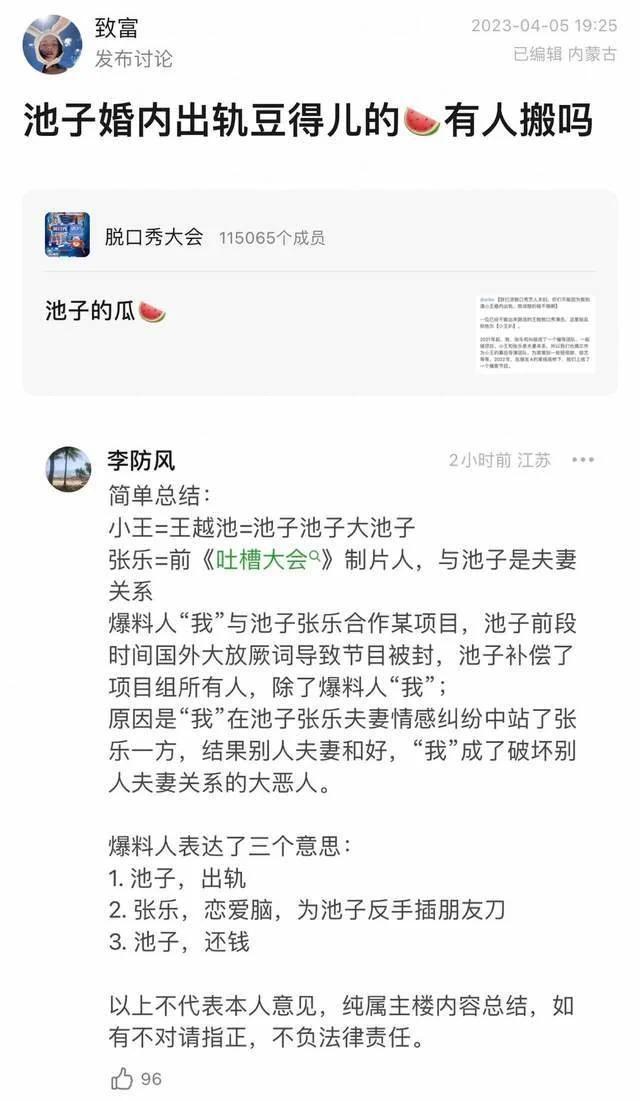Viewport: 640px width, 1101px height.
Task: Open the username 李防风
Action: tap(141, 460)
